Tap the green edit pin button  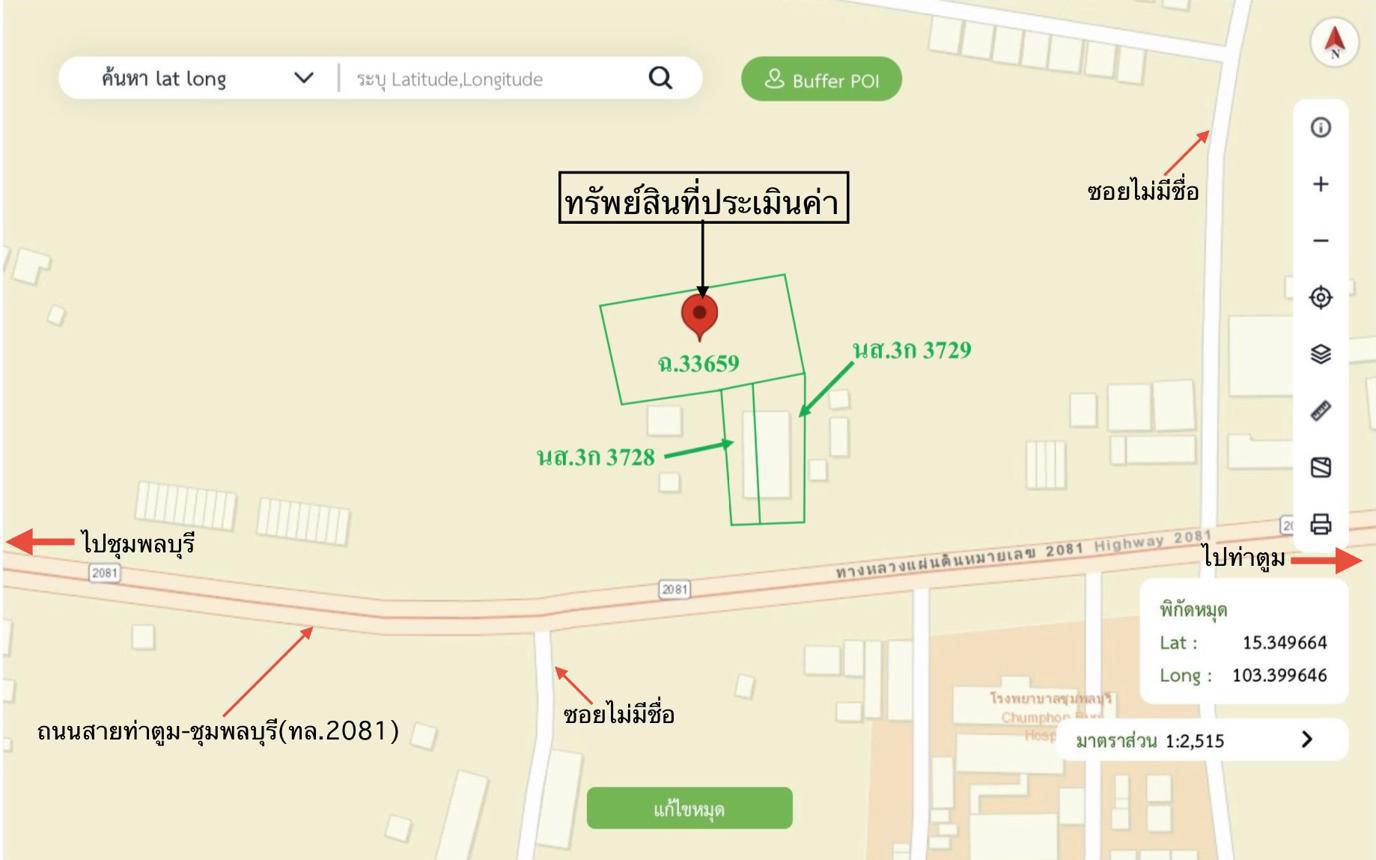689,809
